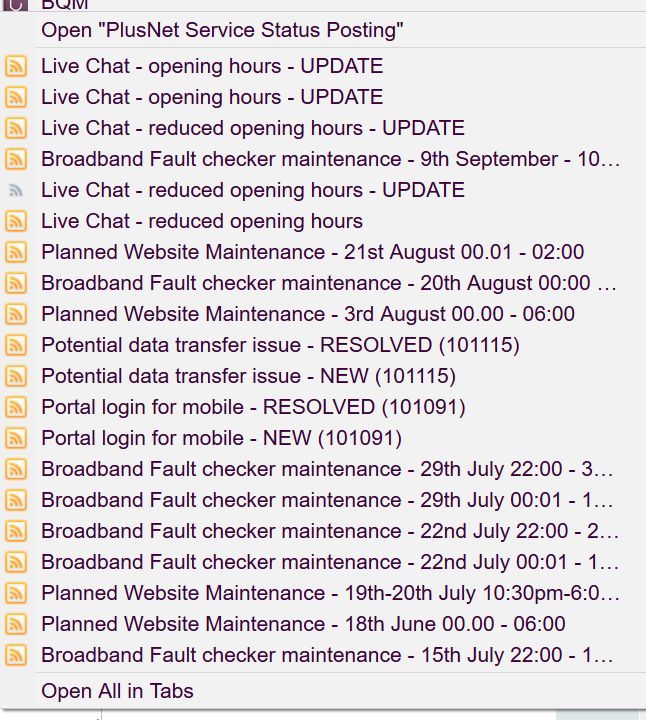Screen dimensions: 646x720
Task: Open "PlusNet Service Status Posting" feed page
Action: [222, 30]
